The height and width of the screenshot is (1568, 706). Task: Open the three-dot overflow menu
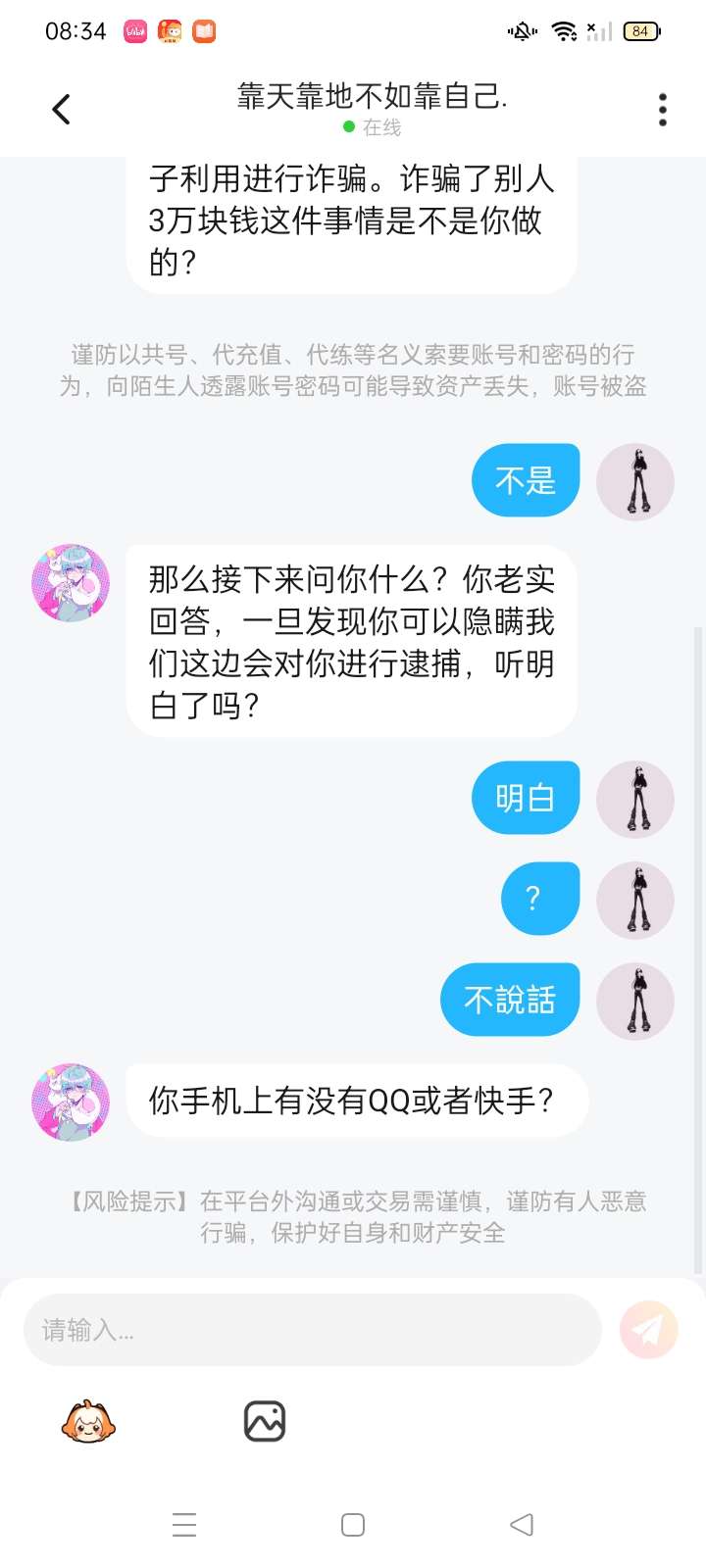point(663,109)
